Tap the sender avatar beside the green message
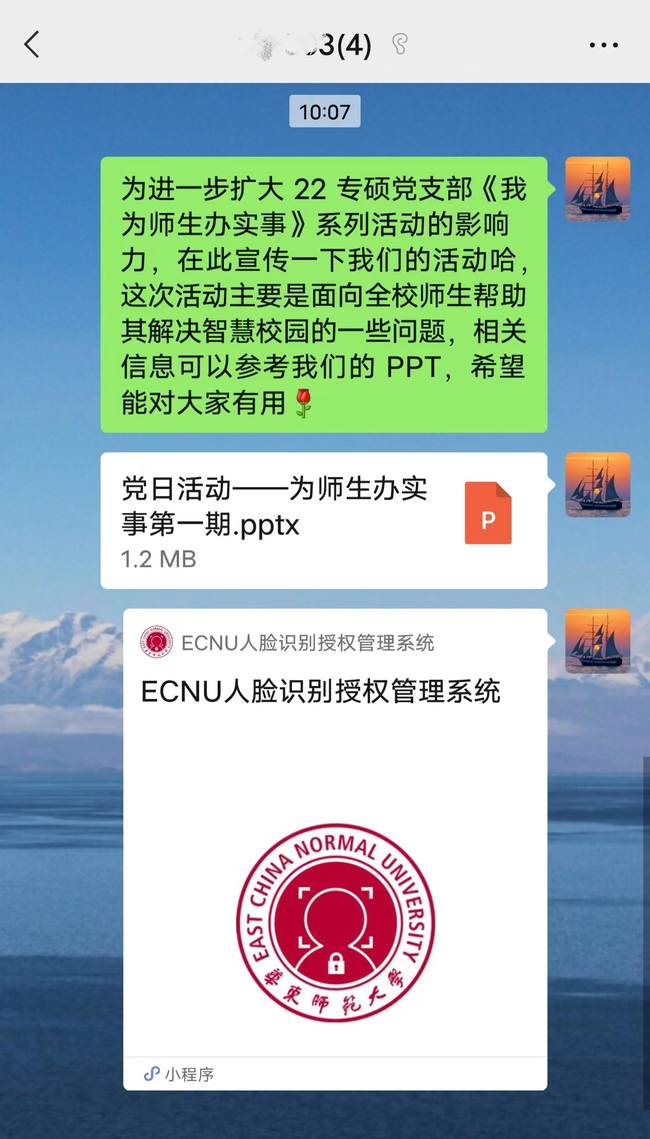This screenshot has height=1139, width=650. click(x=597, y=189)
